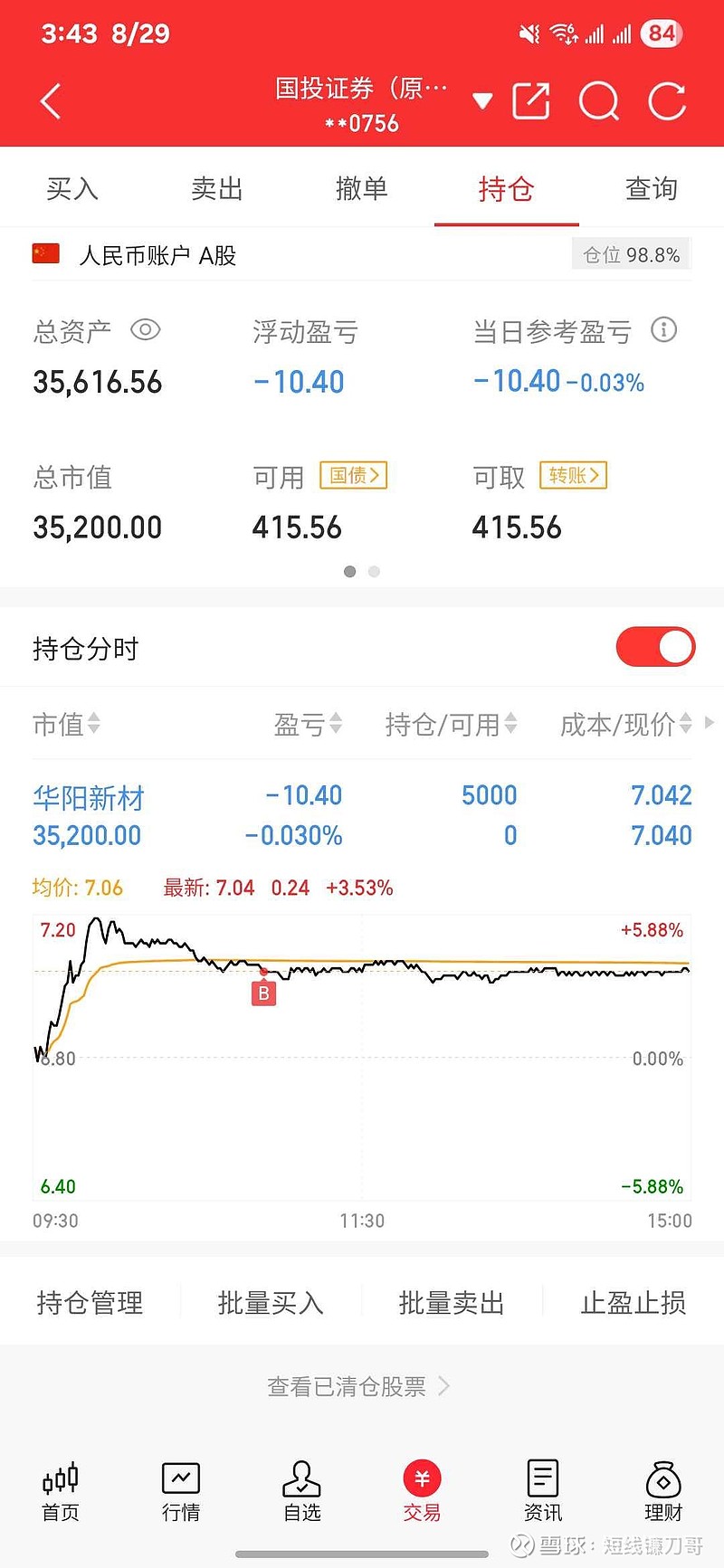Open the 撤单 tab

(x=362, y=189)
